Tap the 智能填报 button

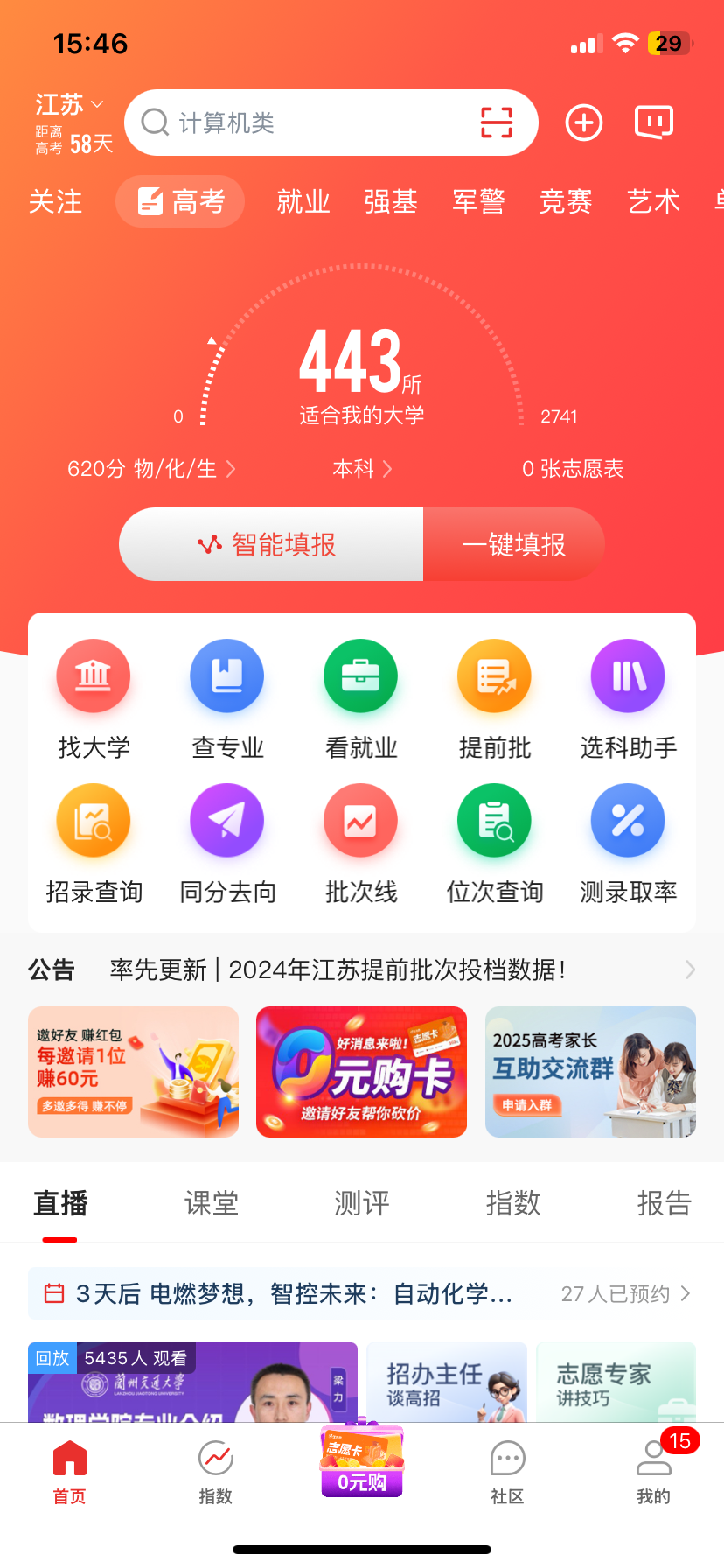click(271, 545)
